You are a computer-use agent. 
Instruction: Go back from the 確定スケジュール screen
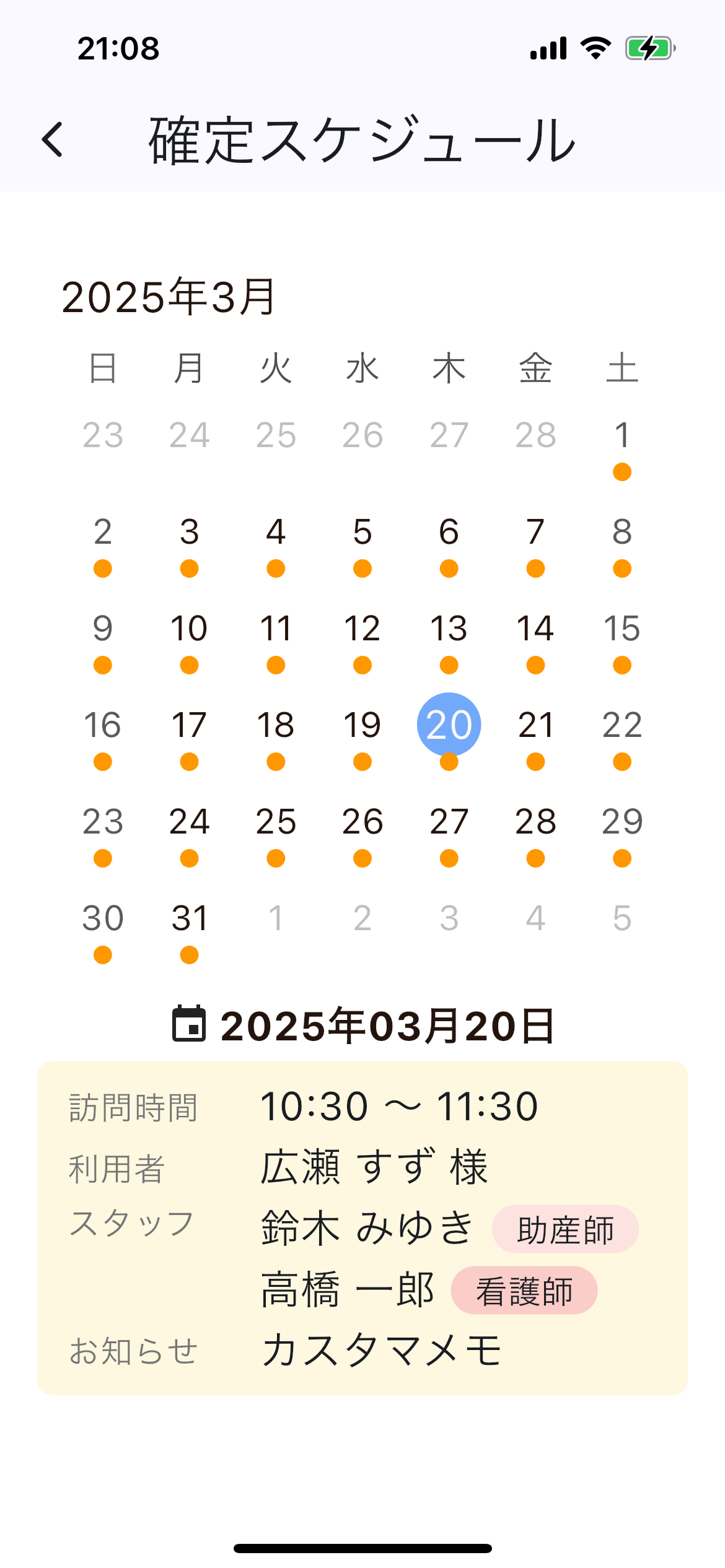(53, 140)
